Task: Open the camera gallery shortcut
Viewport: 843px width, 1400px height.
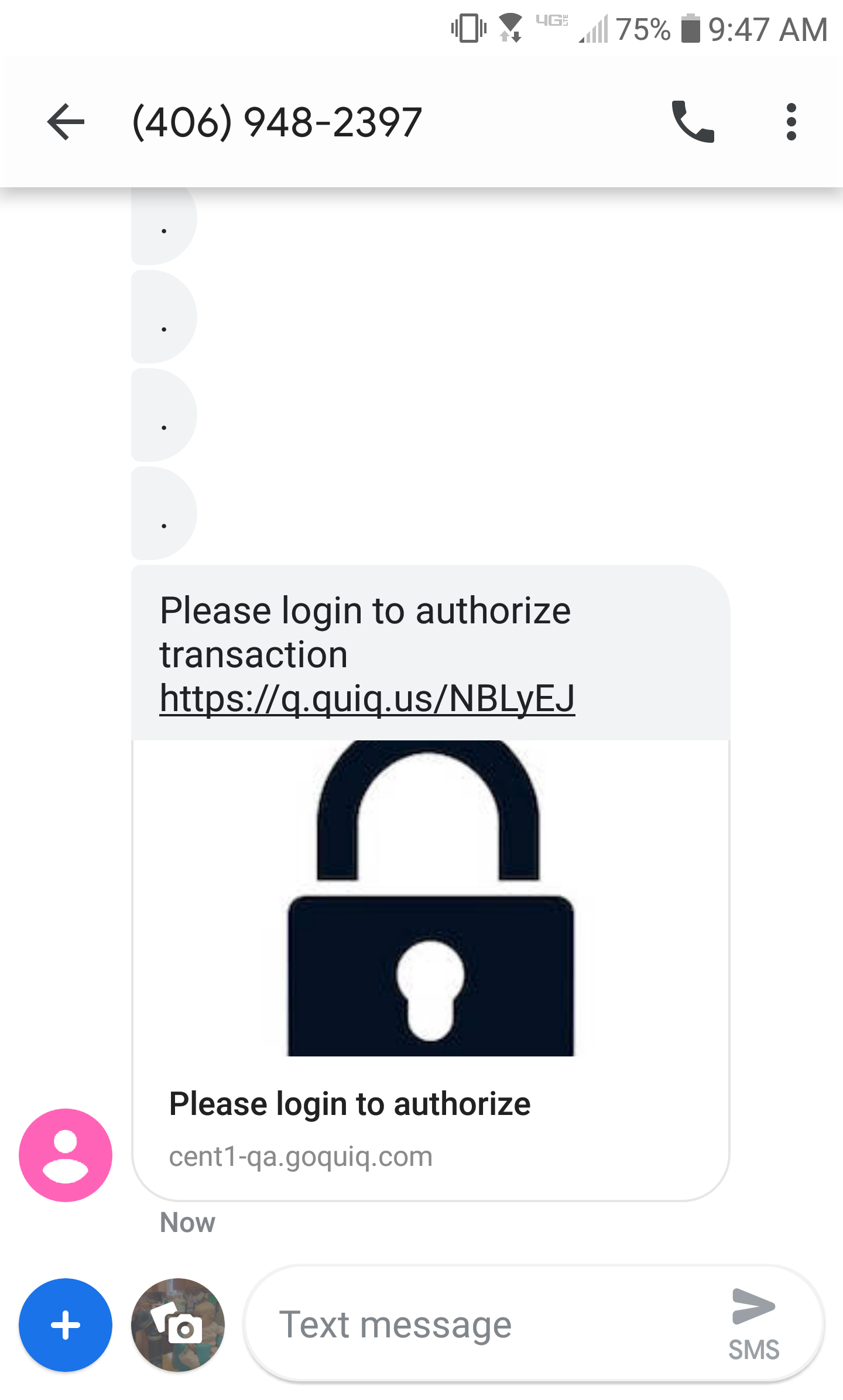Action: pyautogui.click(x=178, y=1325)
